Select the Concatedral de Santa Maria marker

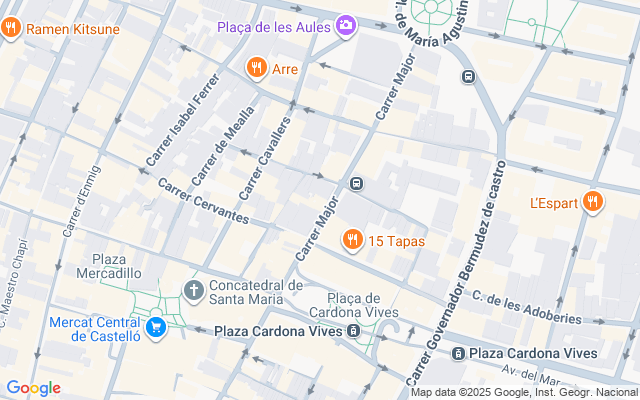pyautogui.click(x=194, y=290)
